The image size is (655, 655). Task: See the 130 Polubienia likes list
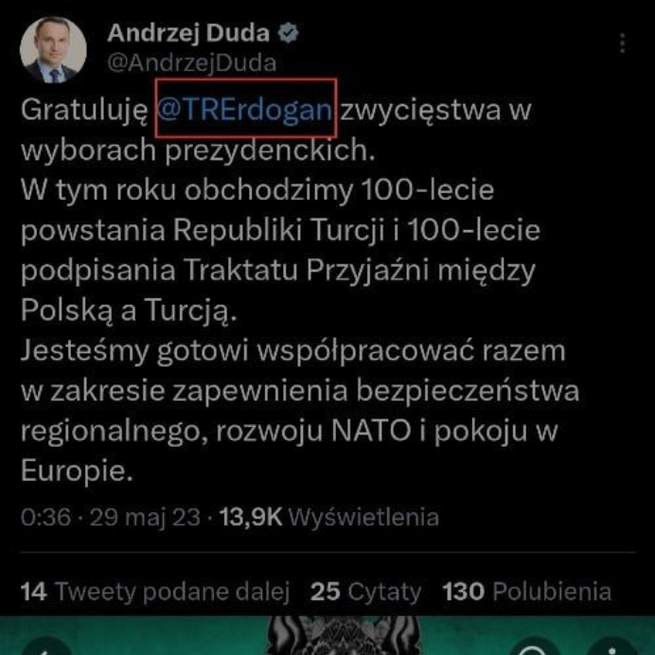tap(526, 591)
